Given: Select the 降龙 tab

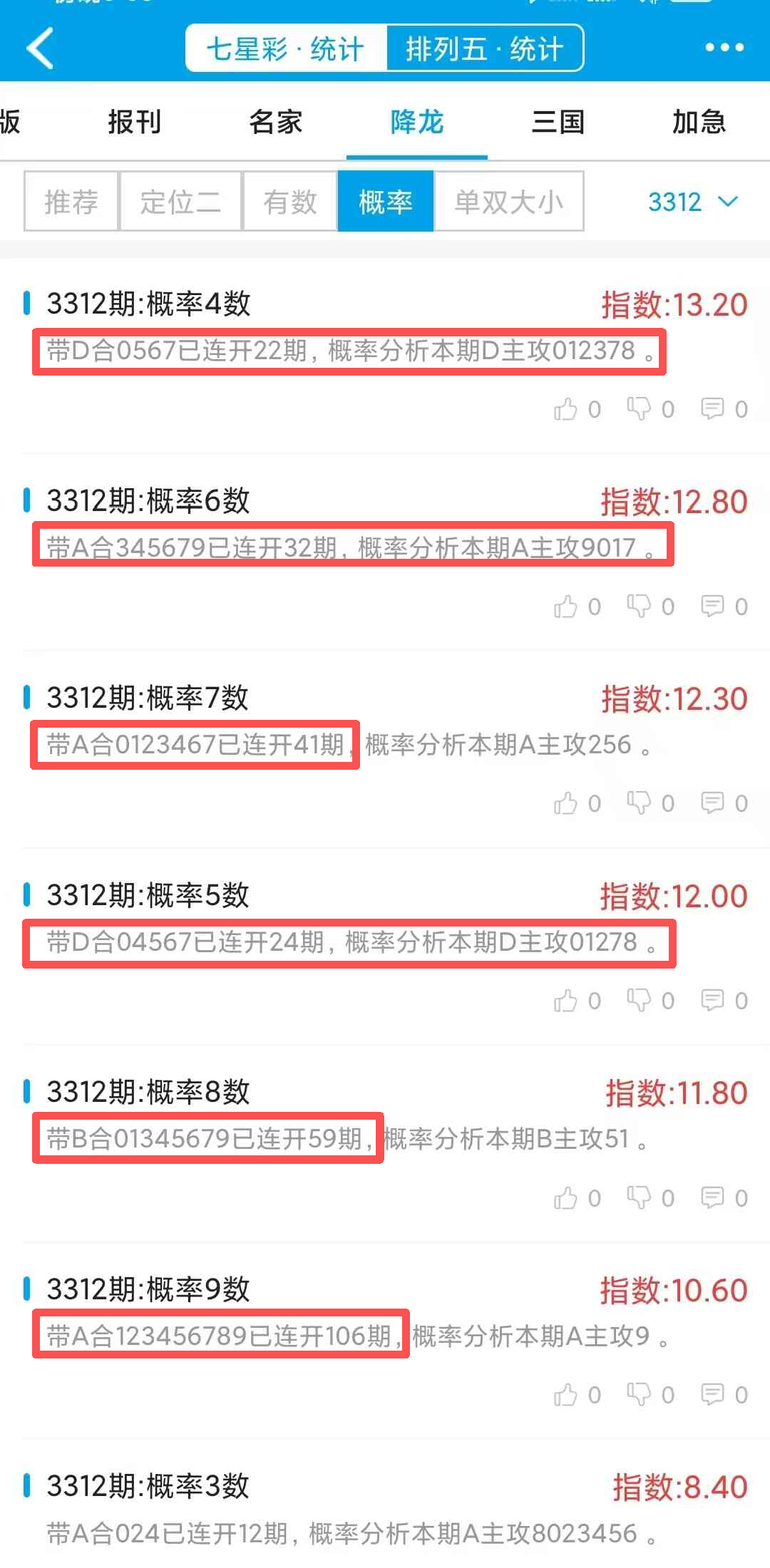Looking at the screenshot, I should (417, 122).
